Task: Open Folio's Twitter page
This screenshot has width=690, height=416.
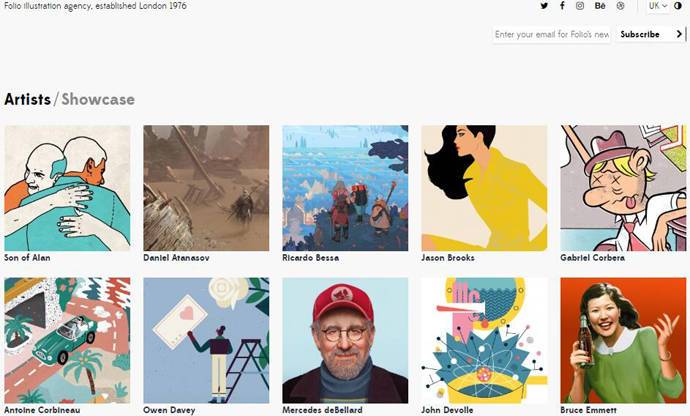Action: pos(544,6)
